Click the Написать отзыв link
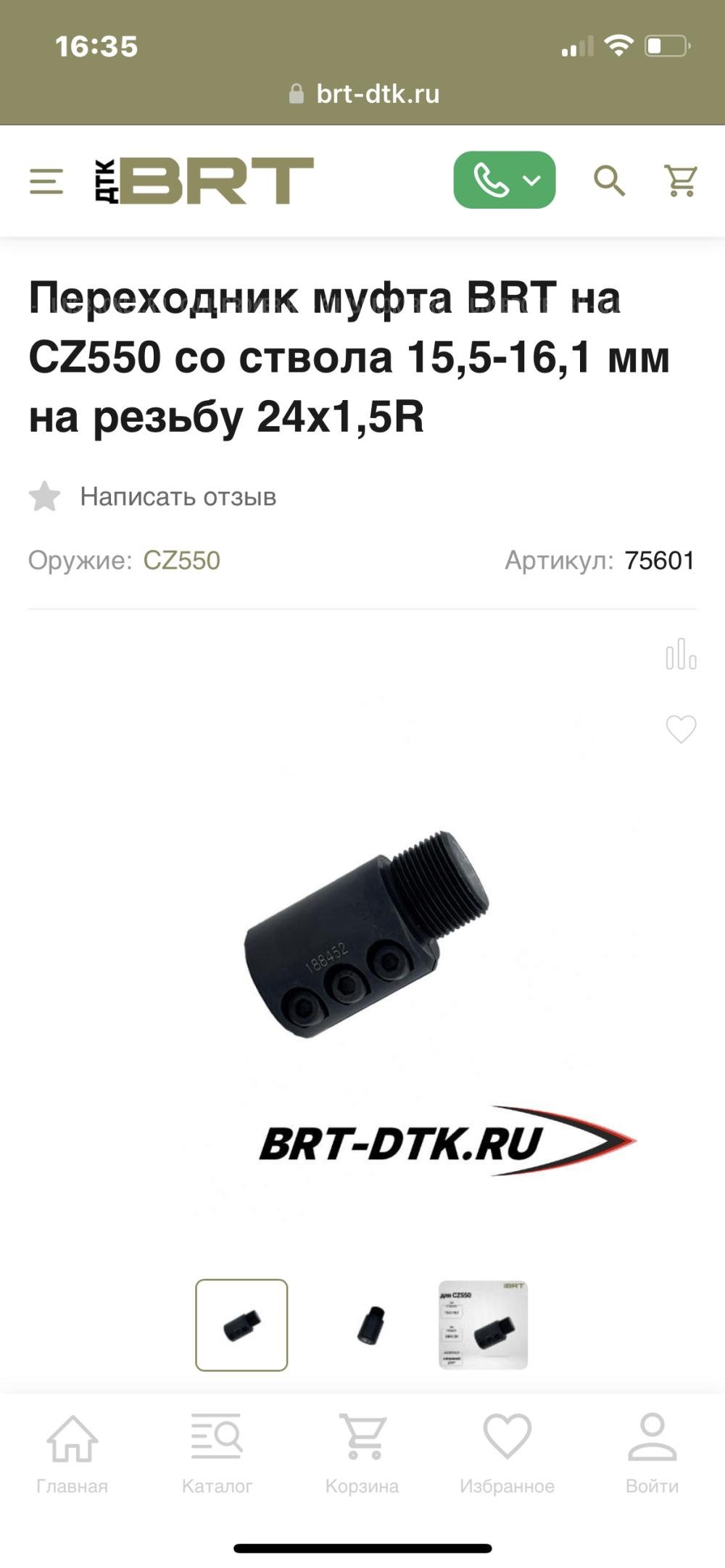The width and height of the screenshot is (725, 1568). (x=179, y=497)
